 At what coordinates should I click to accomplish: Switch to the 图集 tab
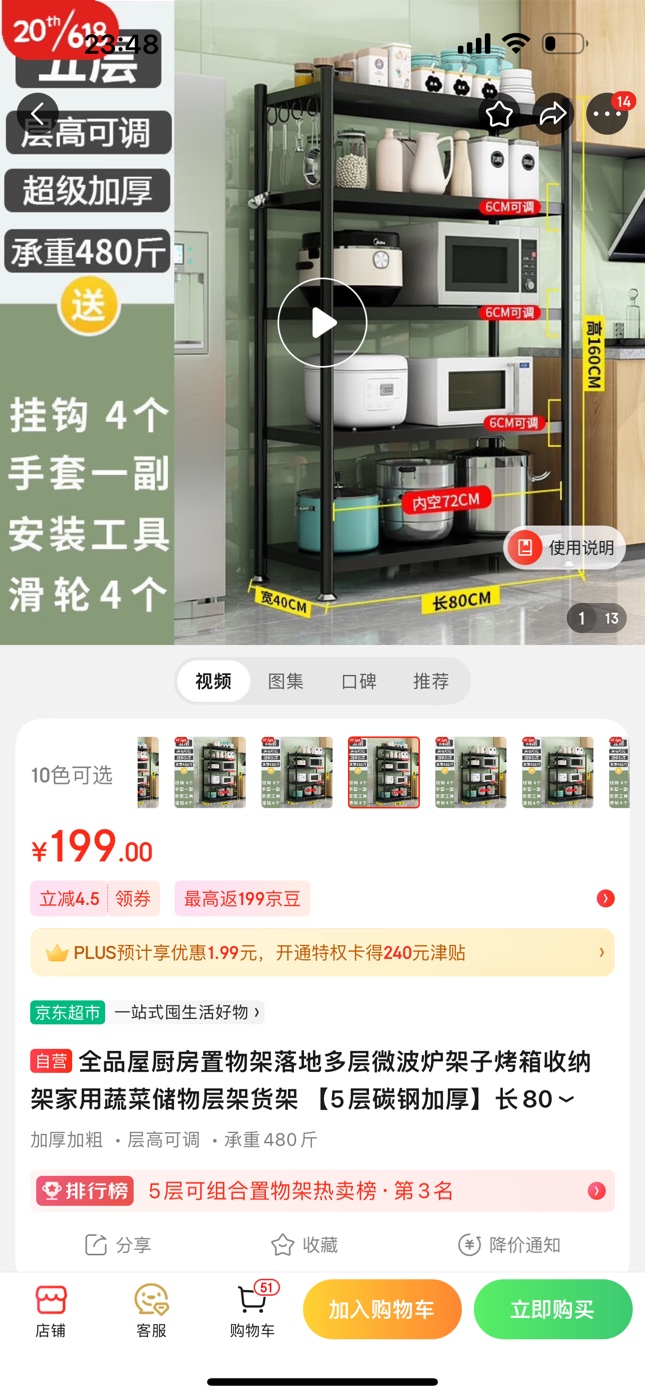[285, 681]
